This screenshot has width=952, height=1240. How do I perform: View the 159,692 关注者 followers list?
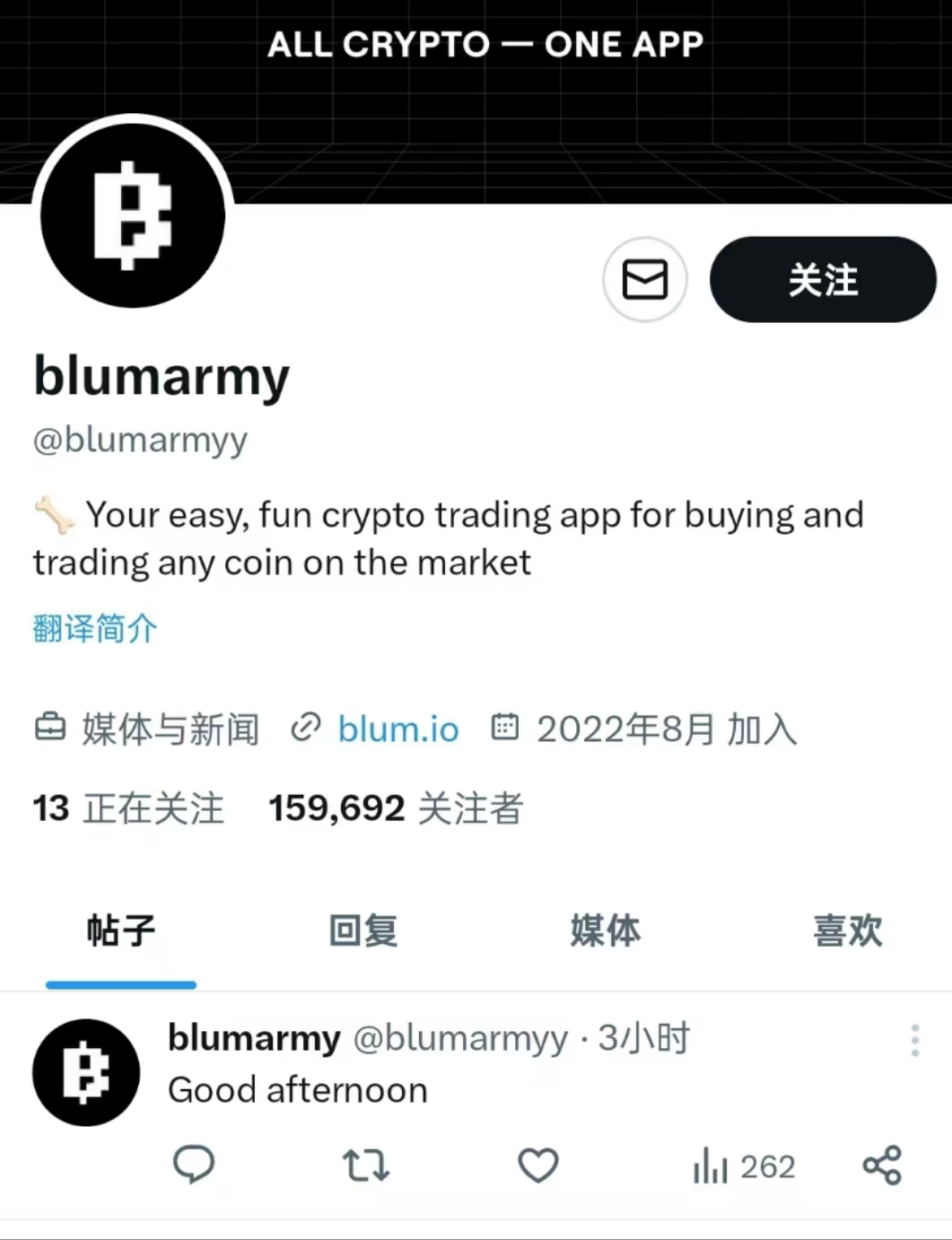click(395, 808)
